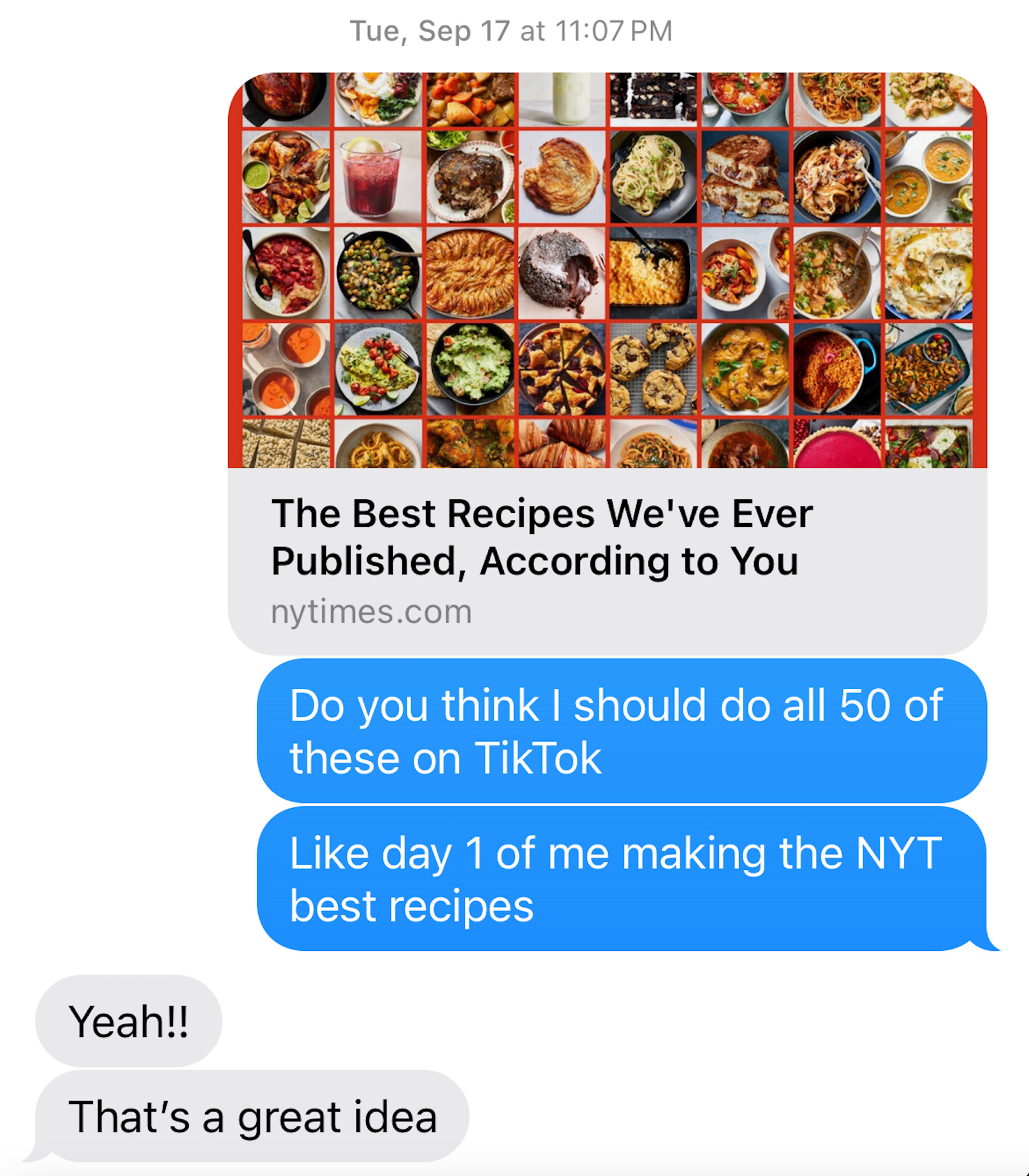Open the nytimes.com article link
The image size is (1029, 1176).
pyautogui.click(x=372, y=612)
